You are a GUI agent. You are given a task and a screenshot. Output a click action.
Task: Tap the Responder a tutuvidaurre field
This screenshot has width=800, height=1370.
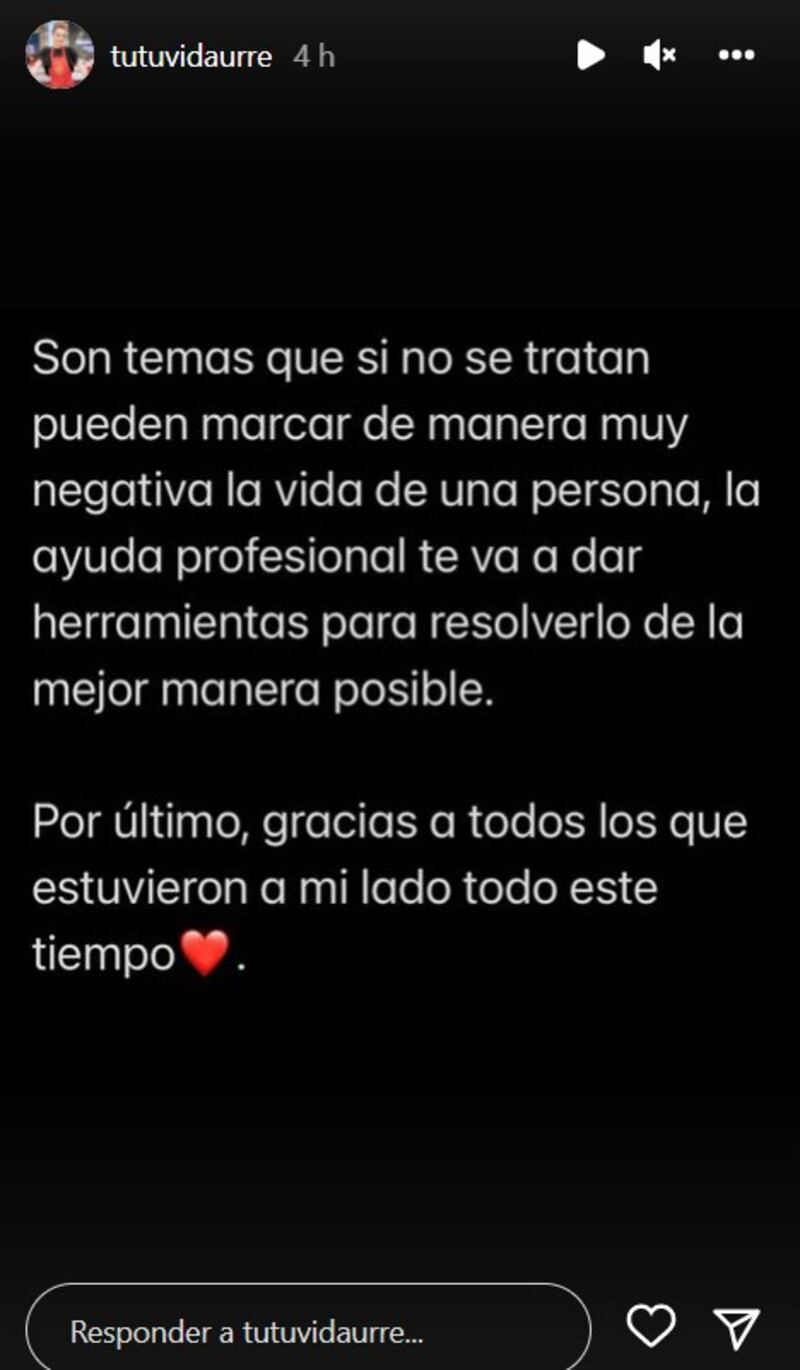point(308,1331)
